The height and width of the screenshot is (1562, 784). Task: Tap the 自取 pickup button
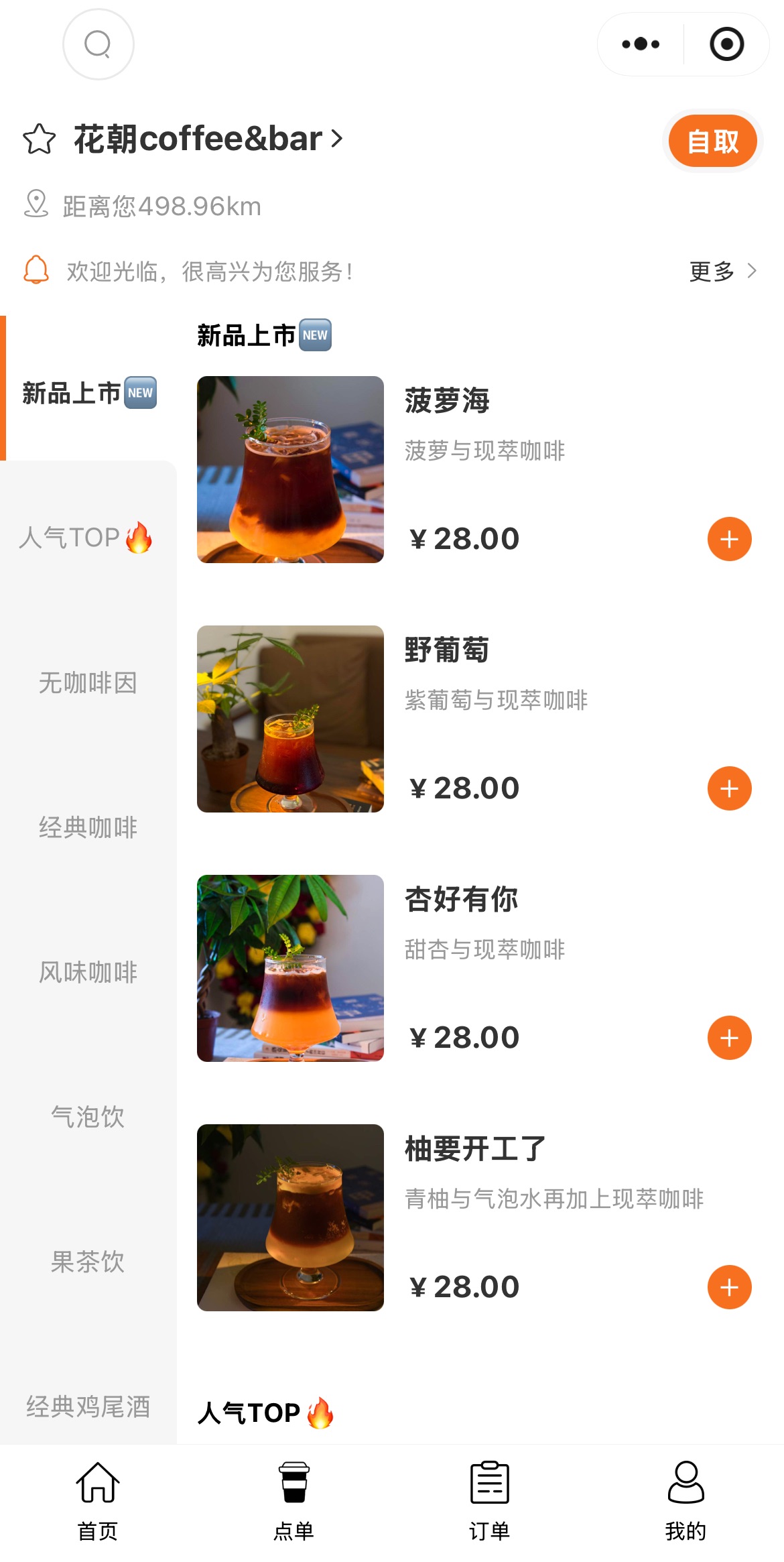click(x=712, y=141)
